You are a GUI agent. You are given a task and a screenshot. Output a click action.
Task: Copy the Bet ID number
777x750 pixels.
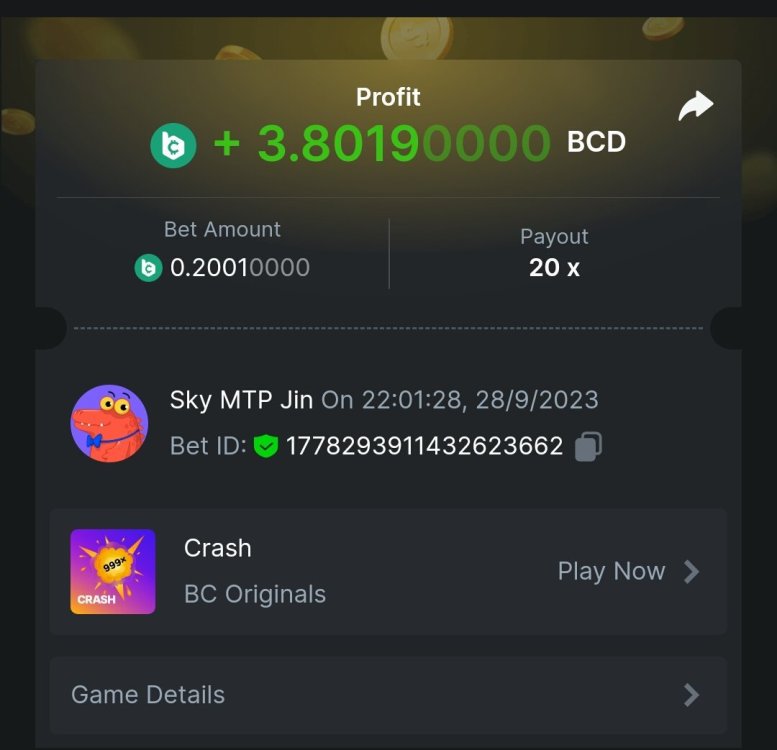coord(588,446)
